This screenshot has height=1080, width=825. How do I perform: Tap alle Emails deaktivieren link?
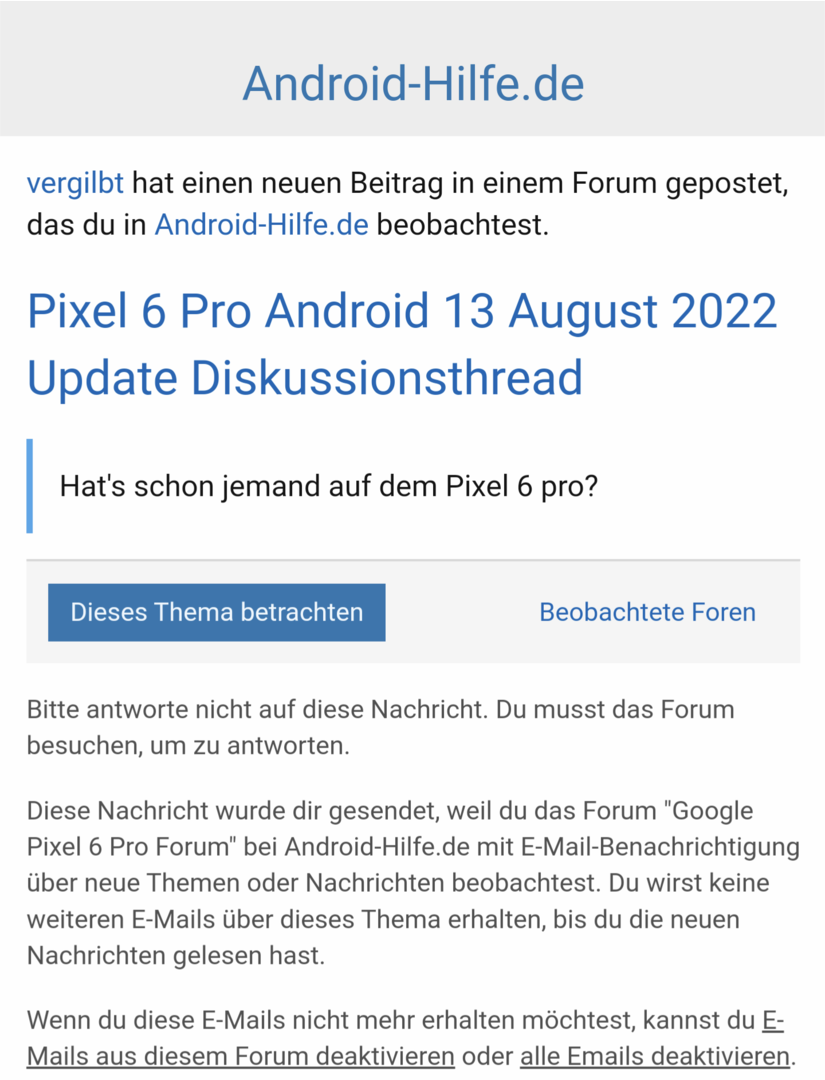pos(654,1056)
